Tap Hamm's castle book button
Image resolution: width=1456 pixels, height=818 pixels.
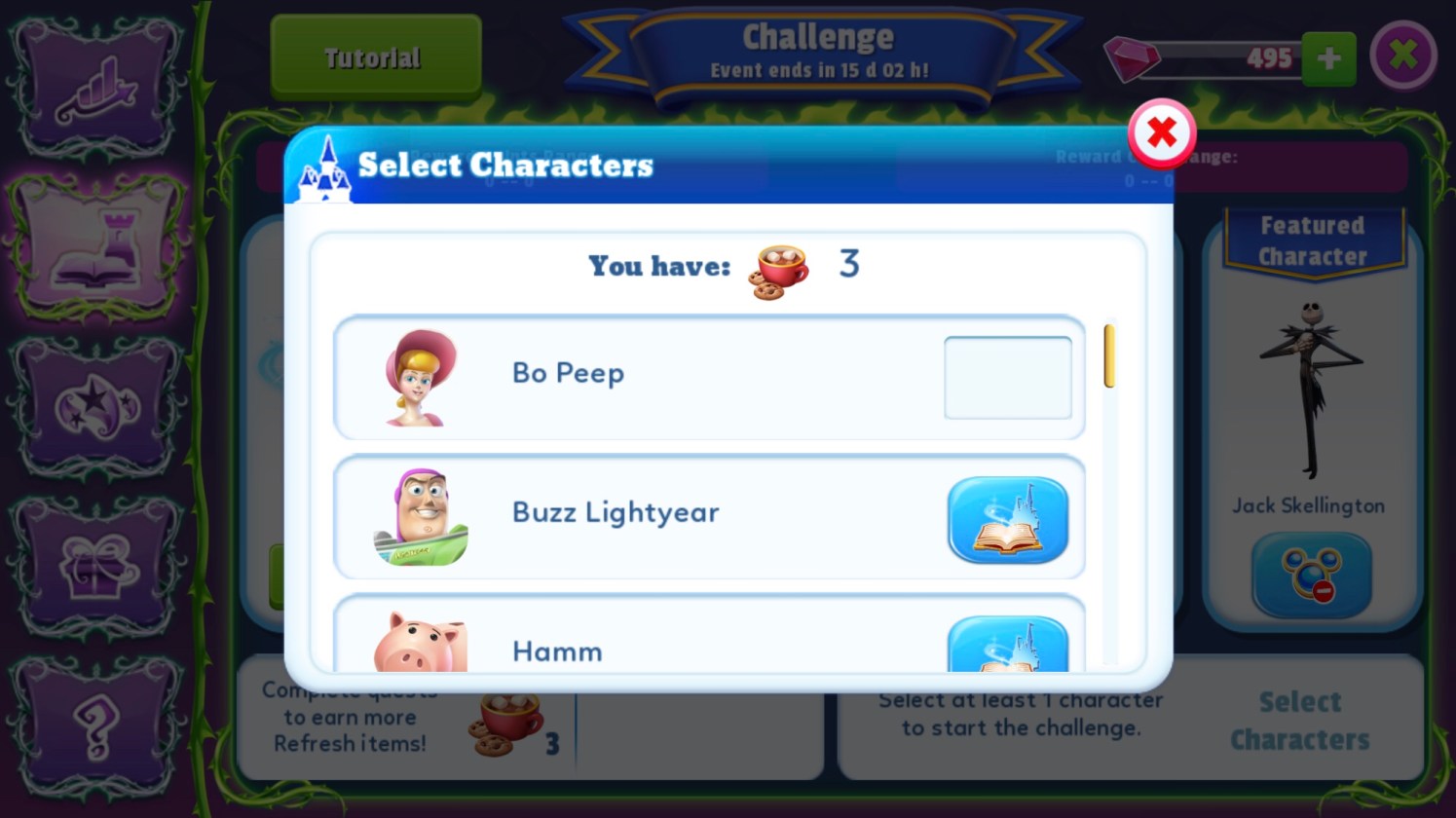click(x=1007, y=644)
